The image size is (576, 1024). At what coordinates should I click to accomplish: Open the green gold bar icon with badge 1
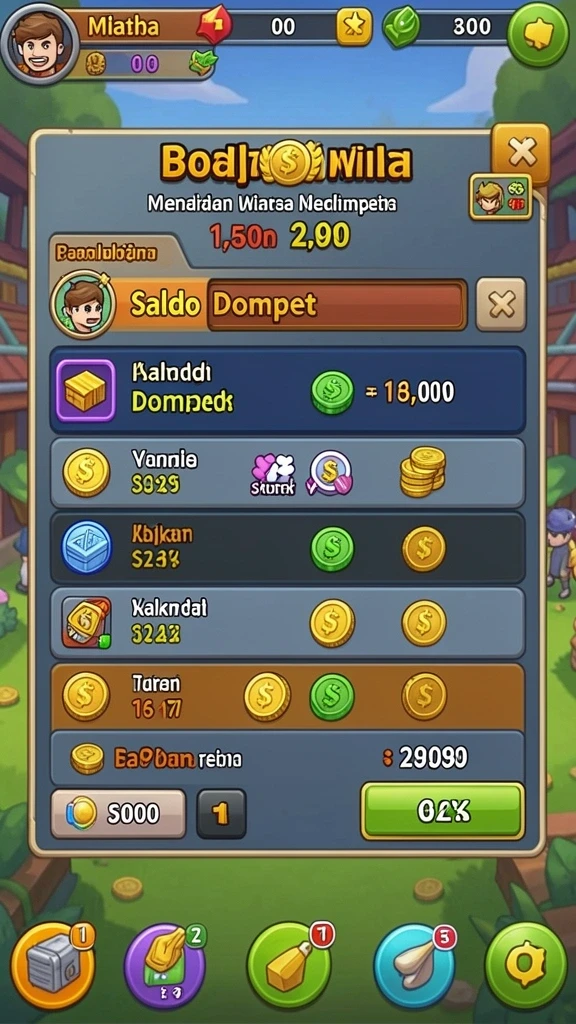289,965
